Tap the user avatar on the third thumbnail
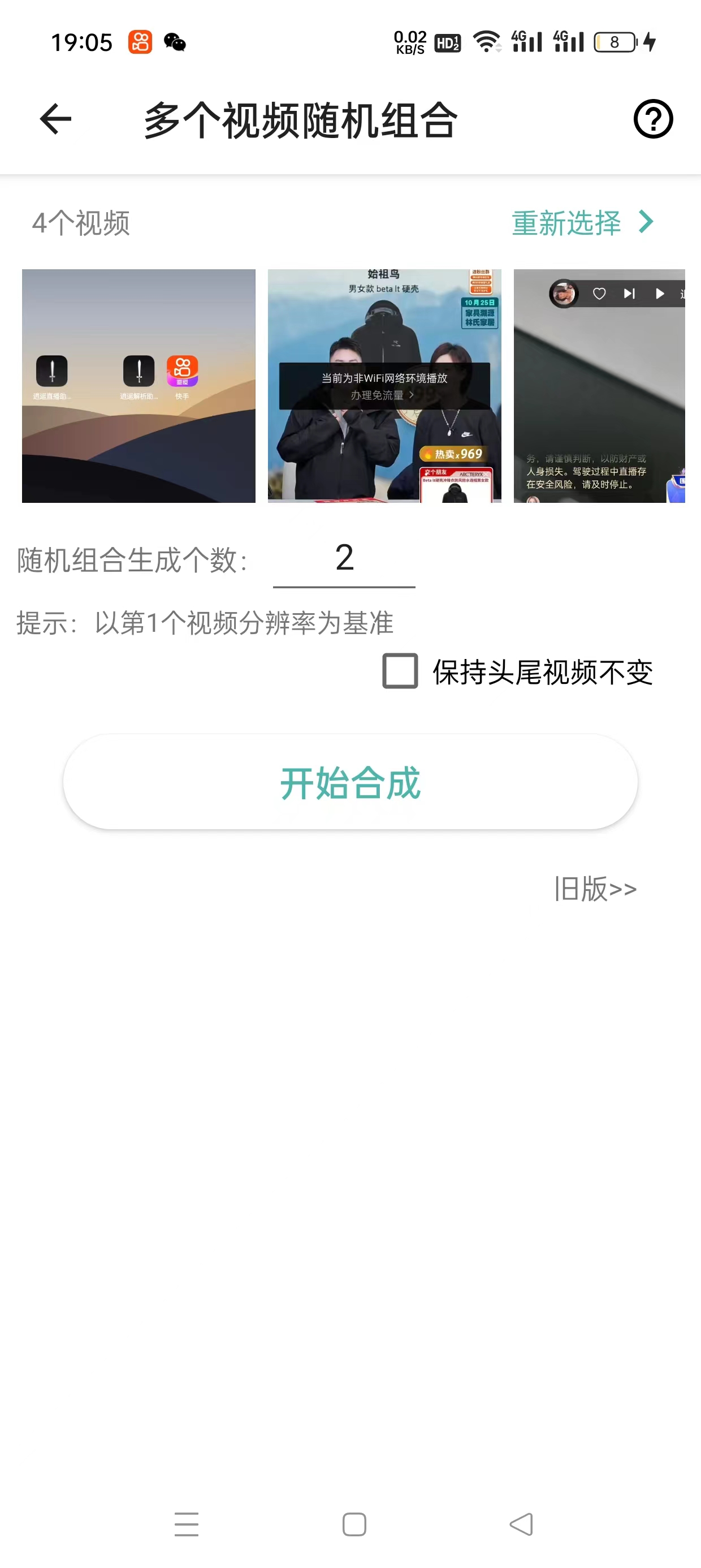Screen dimensions: 701x1568 pyautogui.click(x=563, y=294)
